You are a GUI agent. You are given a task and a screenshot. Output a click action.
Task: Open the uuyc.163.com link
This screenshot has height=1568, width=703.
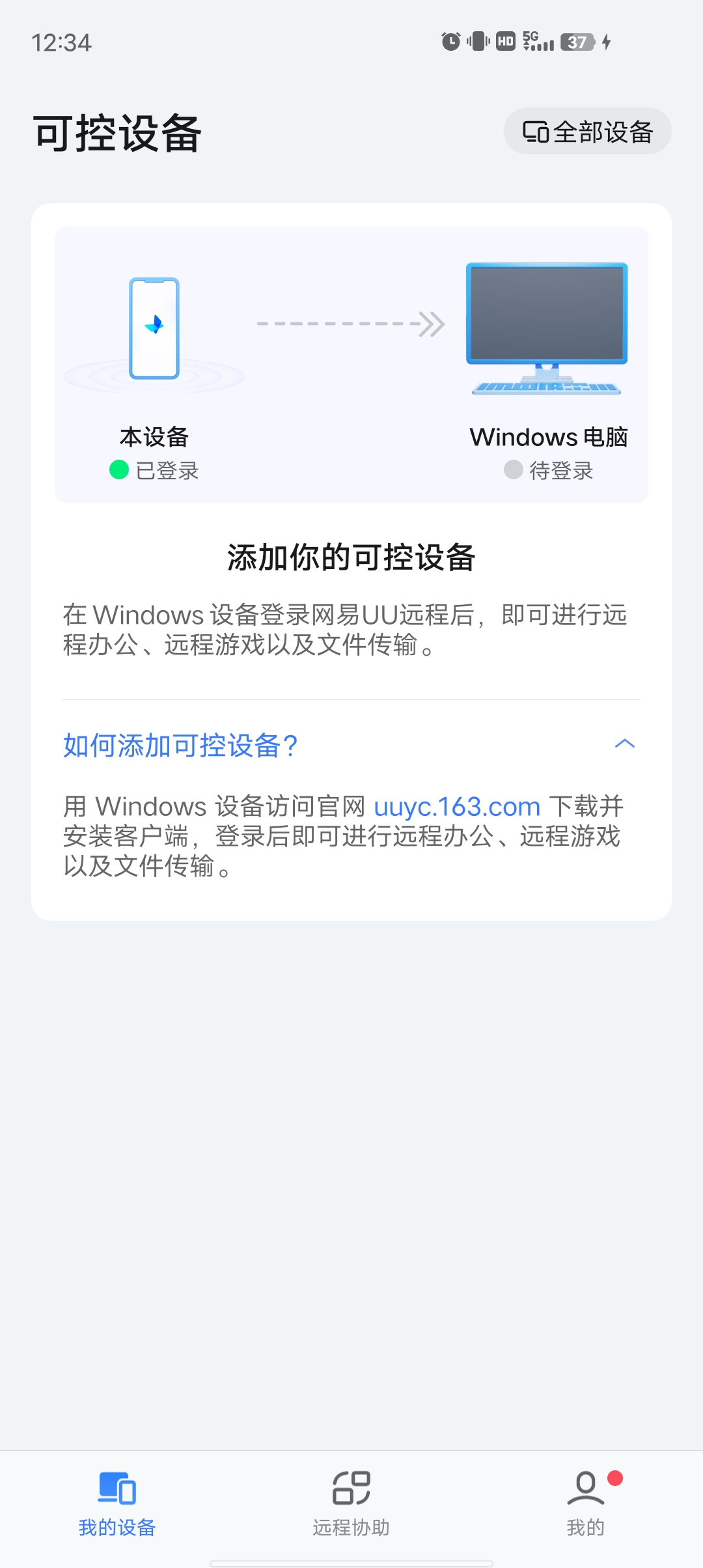pos(457,807)
